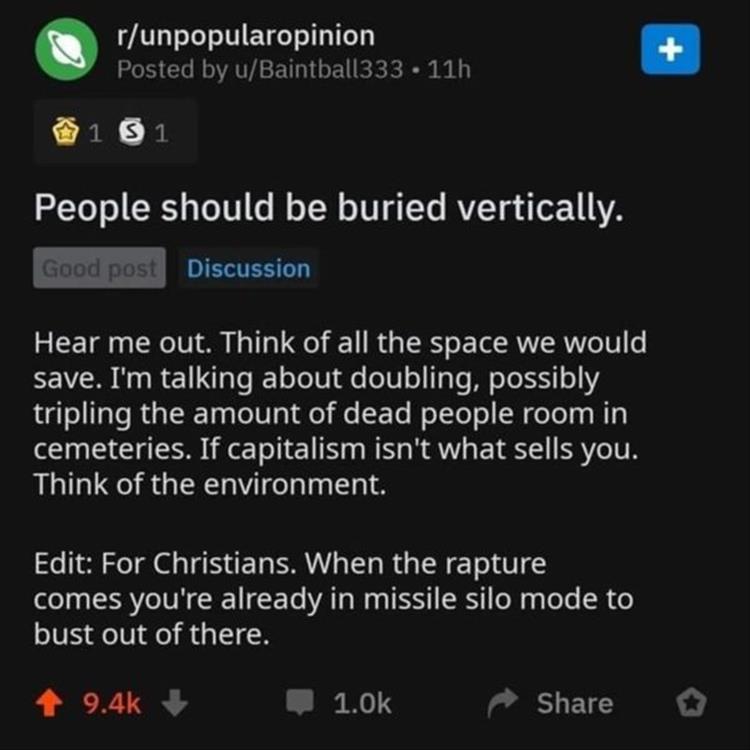Open the 1.0k comments
The width and height of the screenshot is (750, 750).
click(x=339, y=704)
